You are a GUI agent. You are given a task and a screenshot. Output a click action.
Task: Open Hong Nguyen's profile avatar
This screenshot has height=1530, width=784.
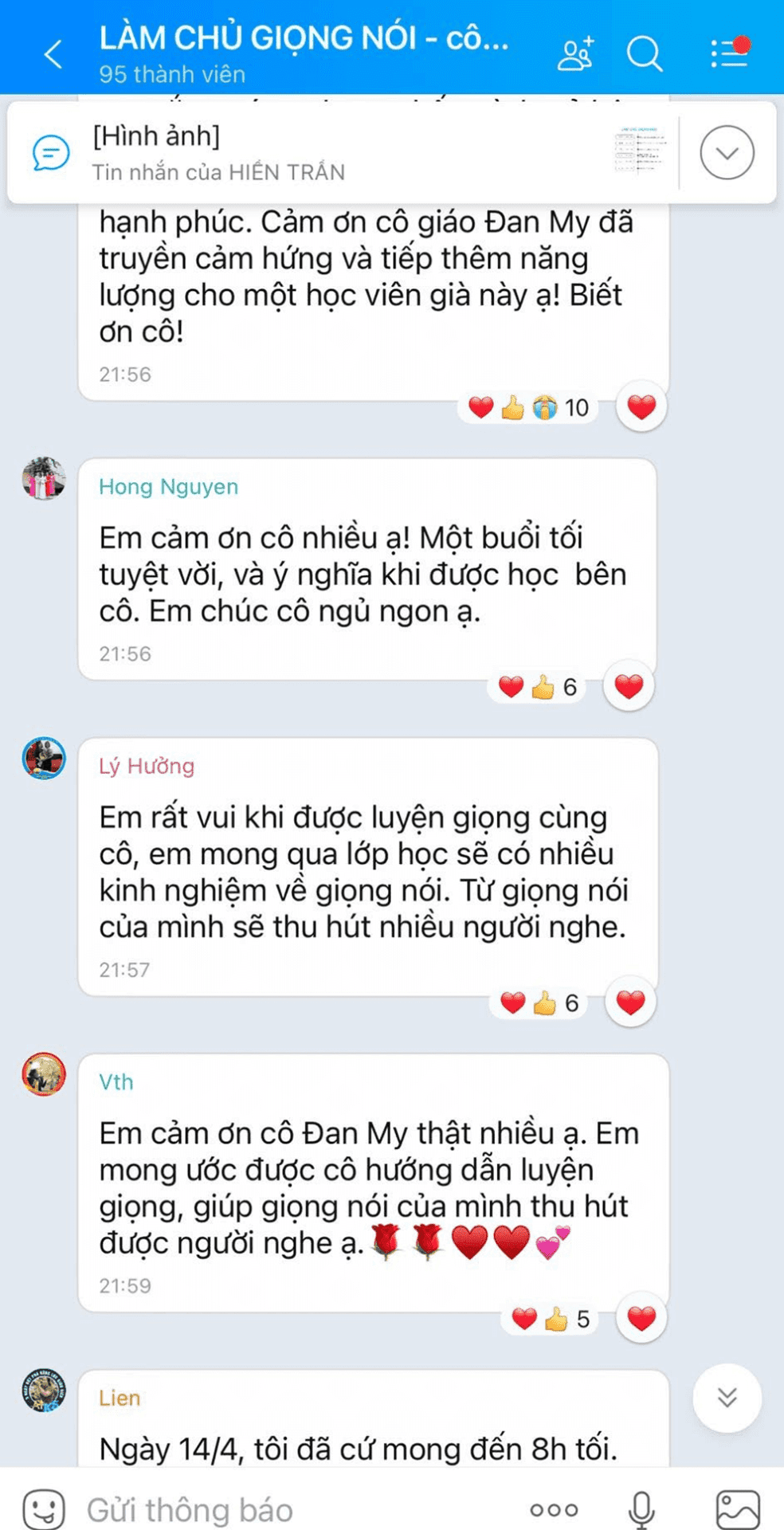tap(44, 479)
